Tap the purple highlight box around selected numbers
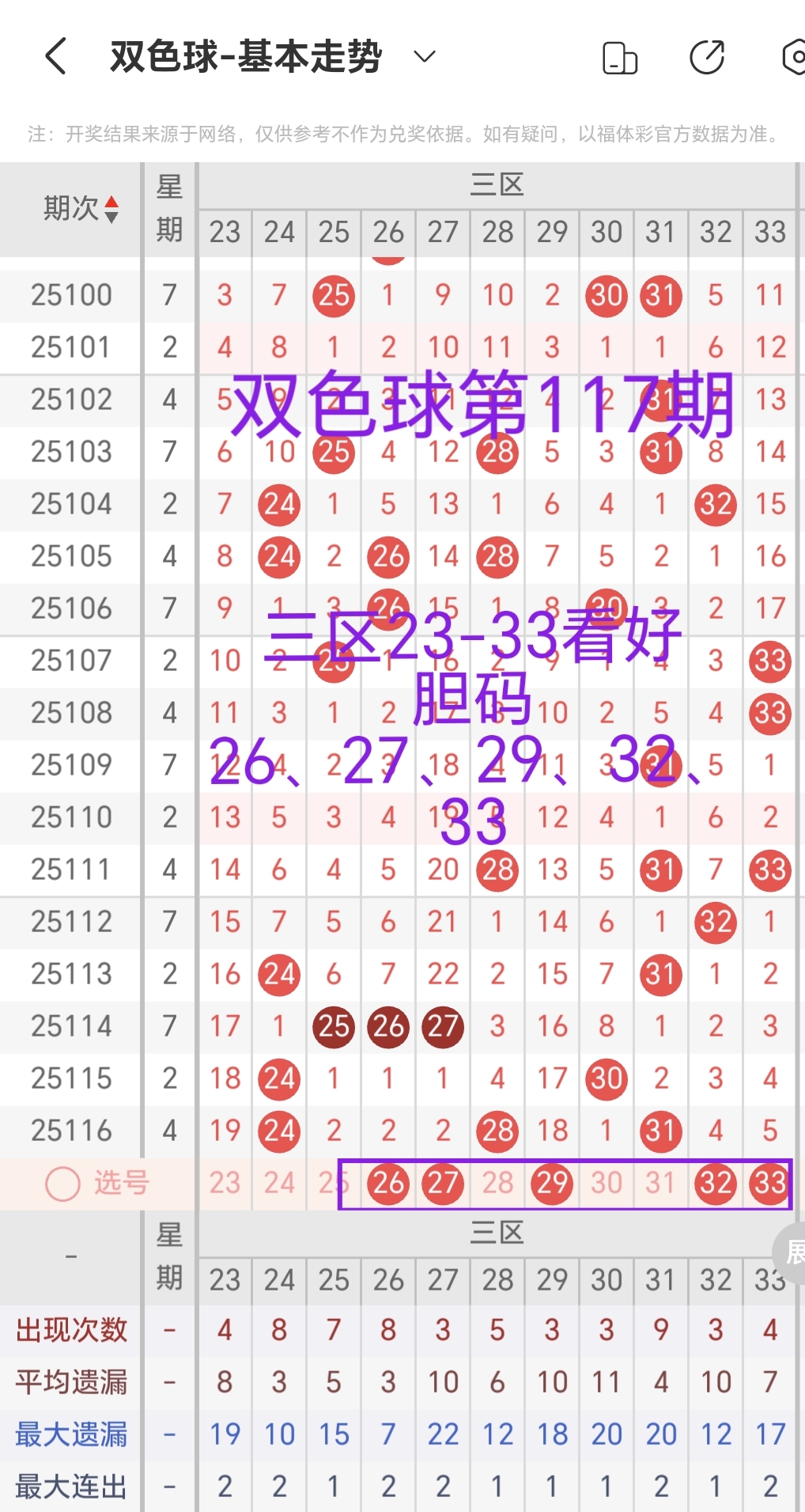 tap(565, 1182)
